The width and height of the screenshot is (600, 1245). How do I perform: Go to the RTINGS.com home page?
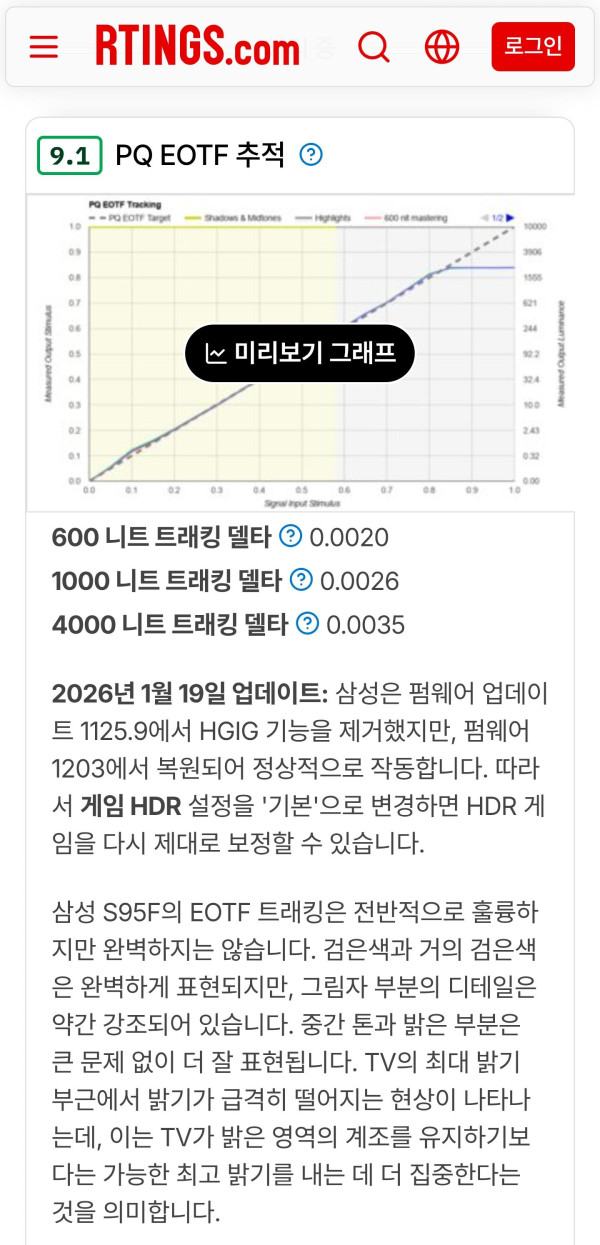(197, 47)
